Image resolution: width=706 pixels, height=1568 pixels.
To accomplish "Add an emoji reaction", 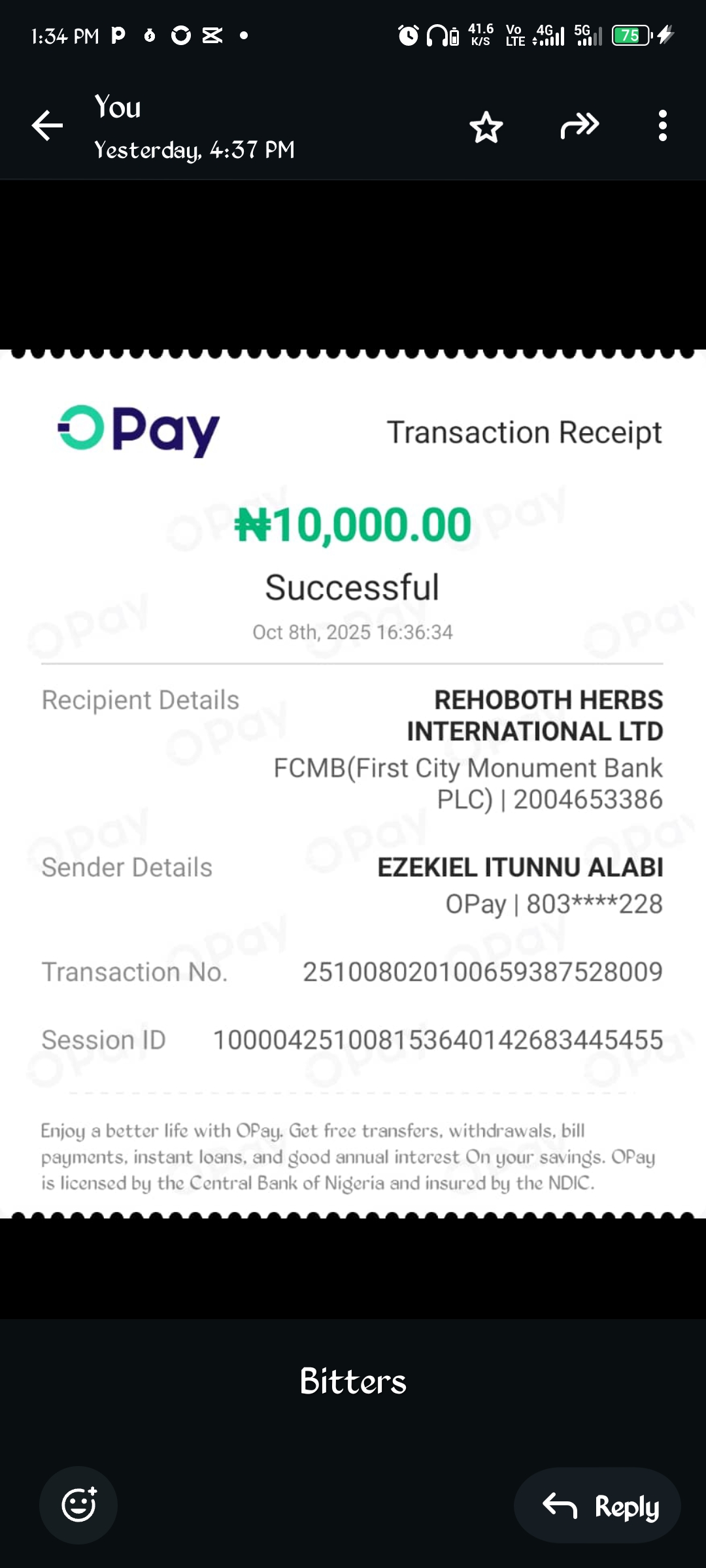I will tap(78, 1505).
